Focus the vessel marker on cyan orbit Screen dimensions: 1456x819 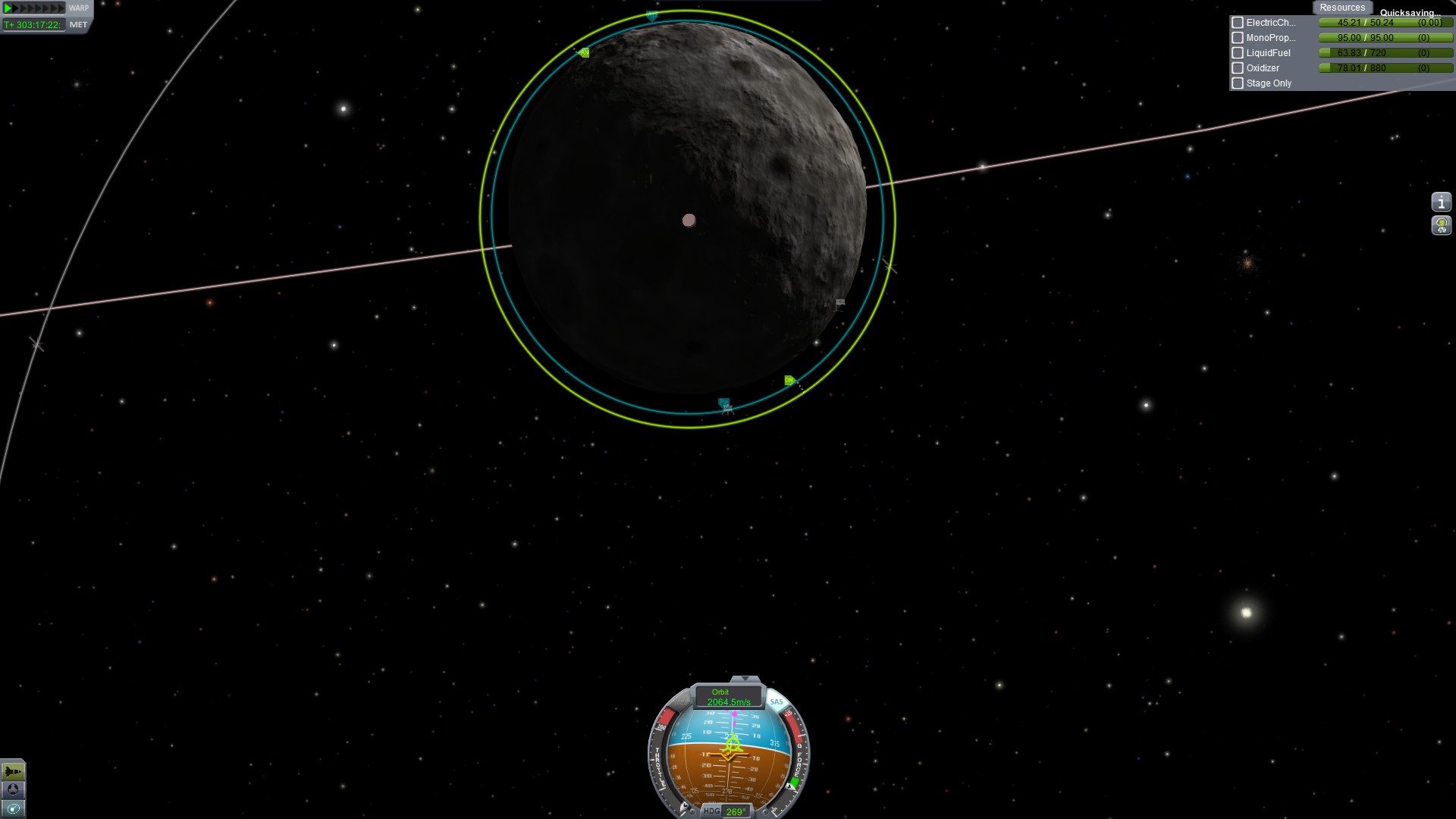725,405
